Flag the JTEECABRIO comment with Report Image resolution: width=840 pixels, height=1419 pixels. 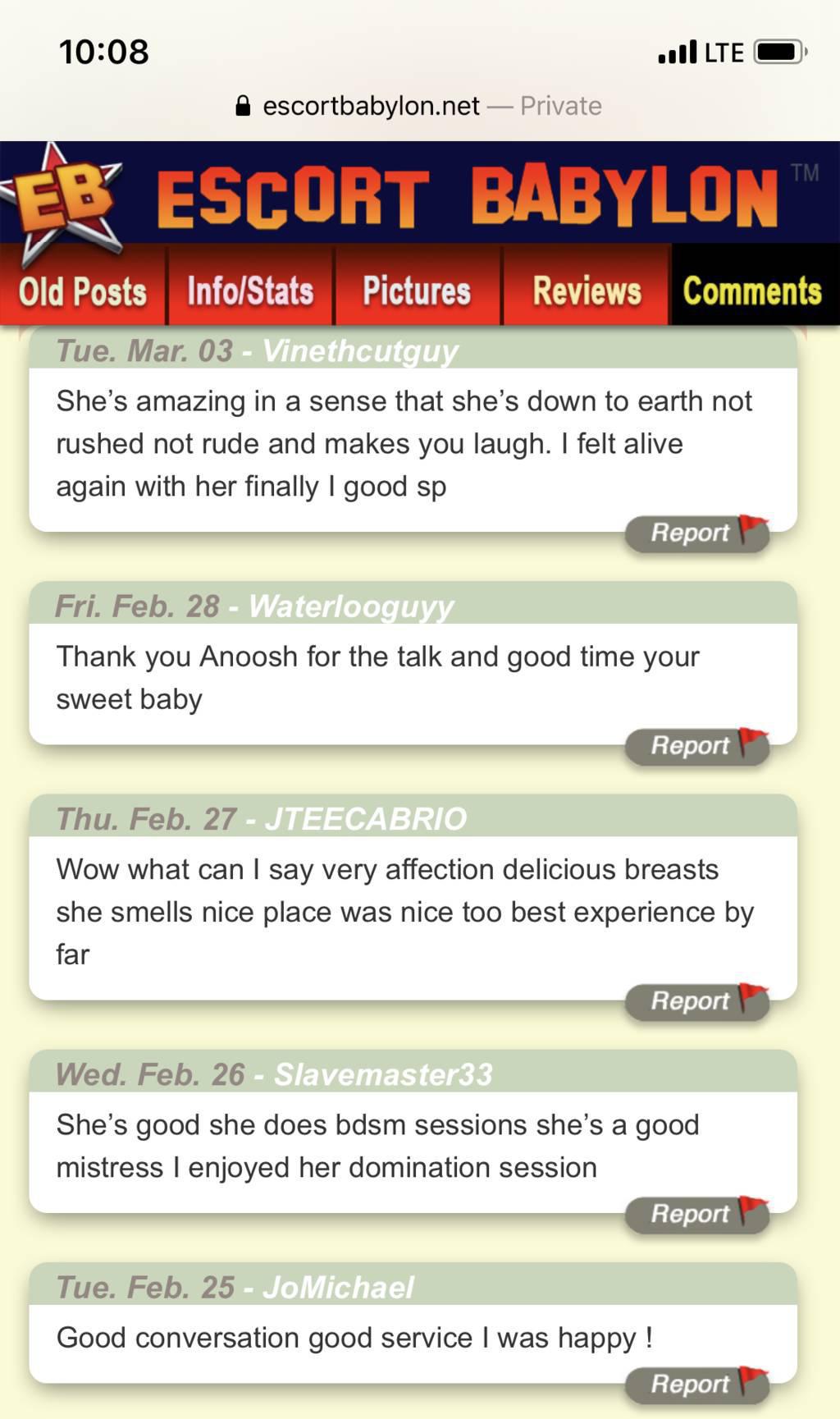coord(697,1001)
